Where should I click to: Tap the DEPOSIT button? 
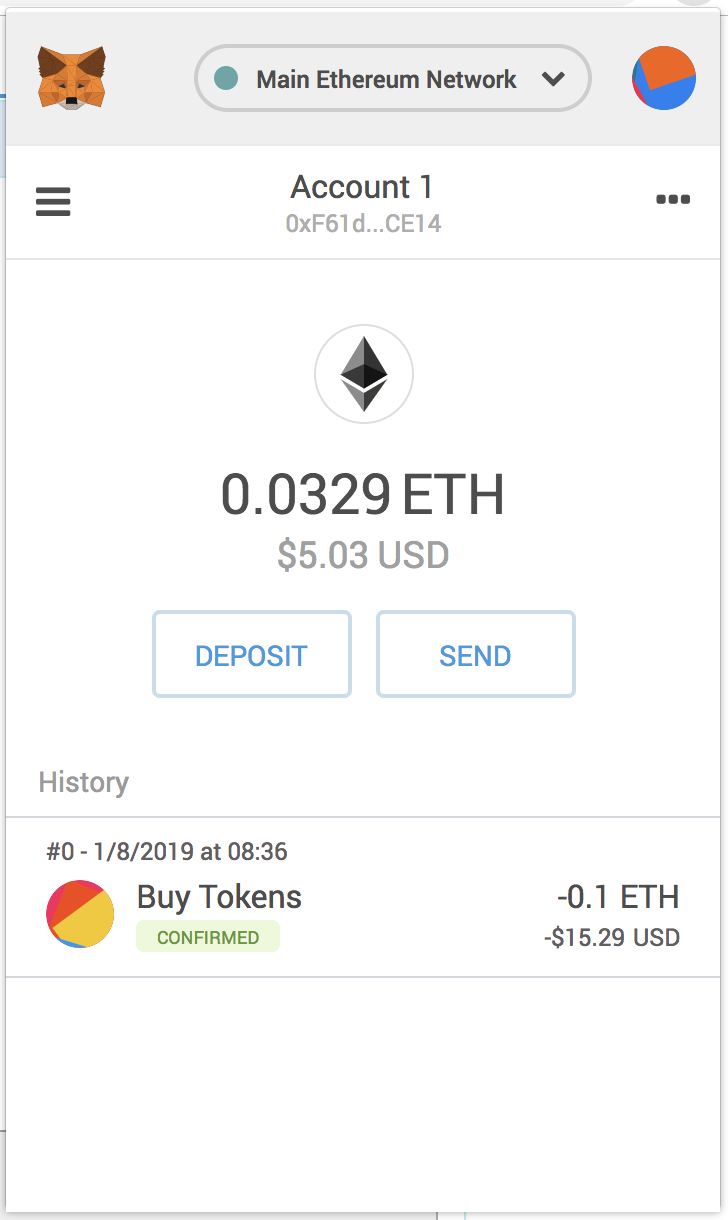pyautogui.click(x=252, y=654)
